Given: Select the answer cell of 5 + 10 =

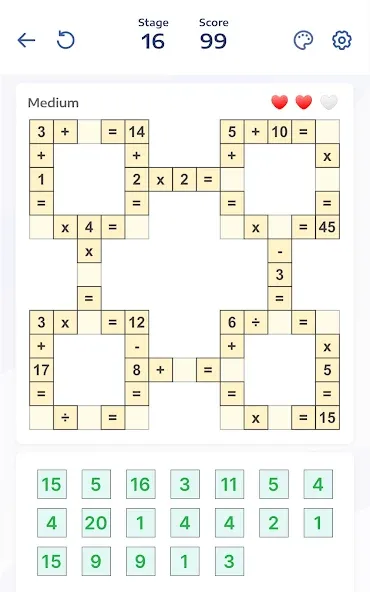Looking at the screenshot, I should click(327, 132).
